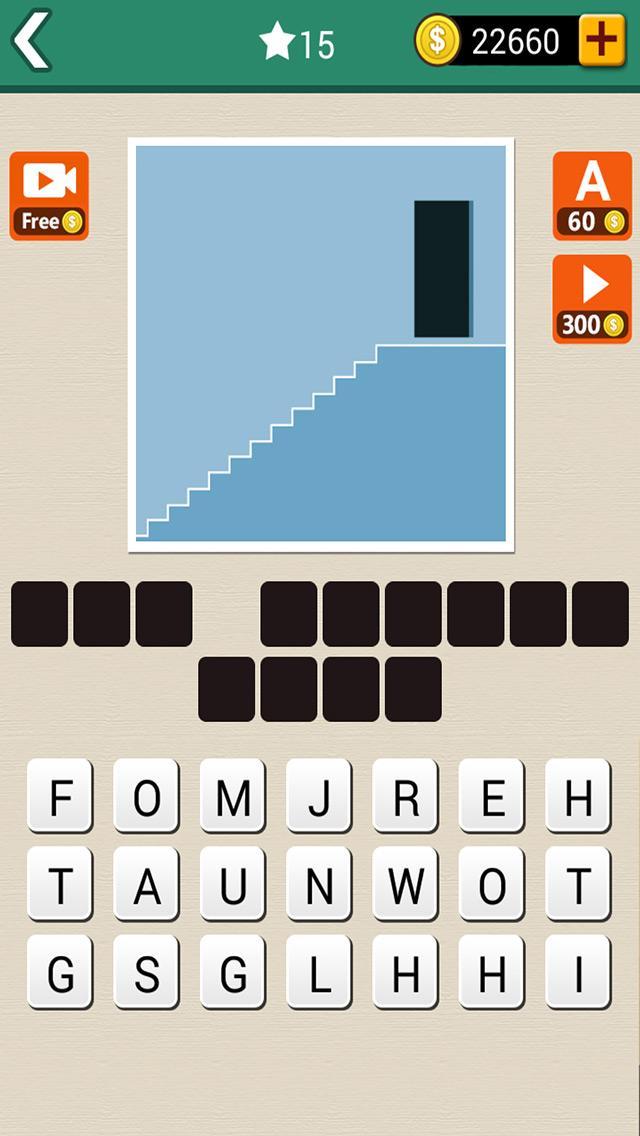Choose the letter I tile

click(578, 972)
